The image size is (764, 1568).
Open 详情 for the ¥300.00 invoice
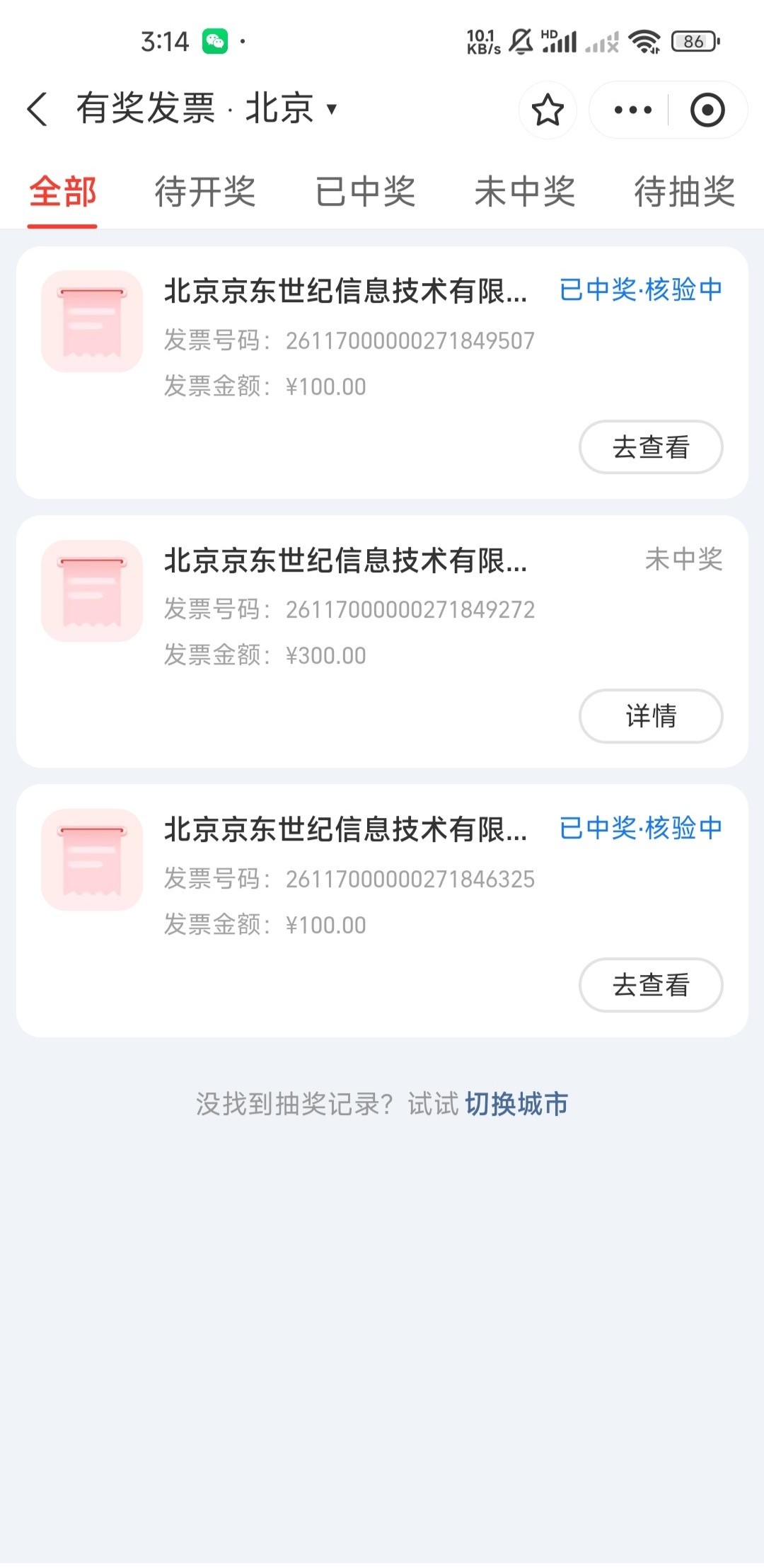coord(651,716)
